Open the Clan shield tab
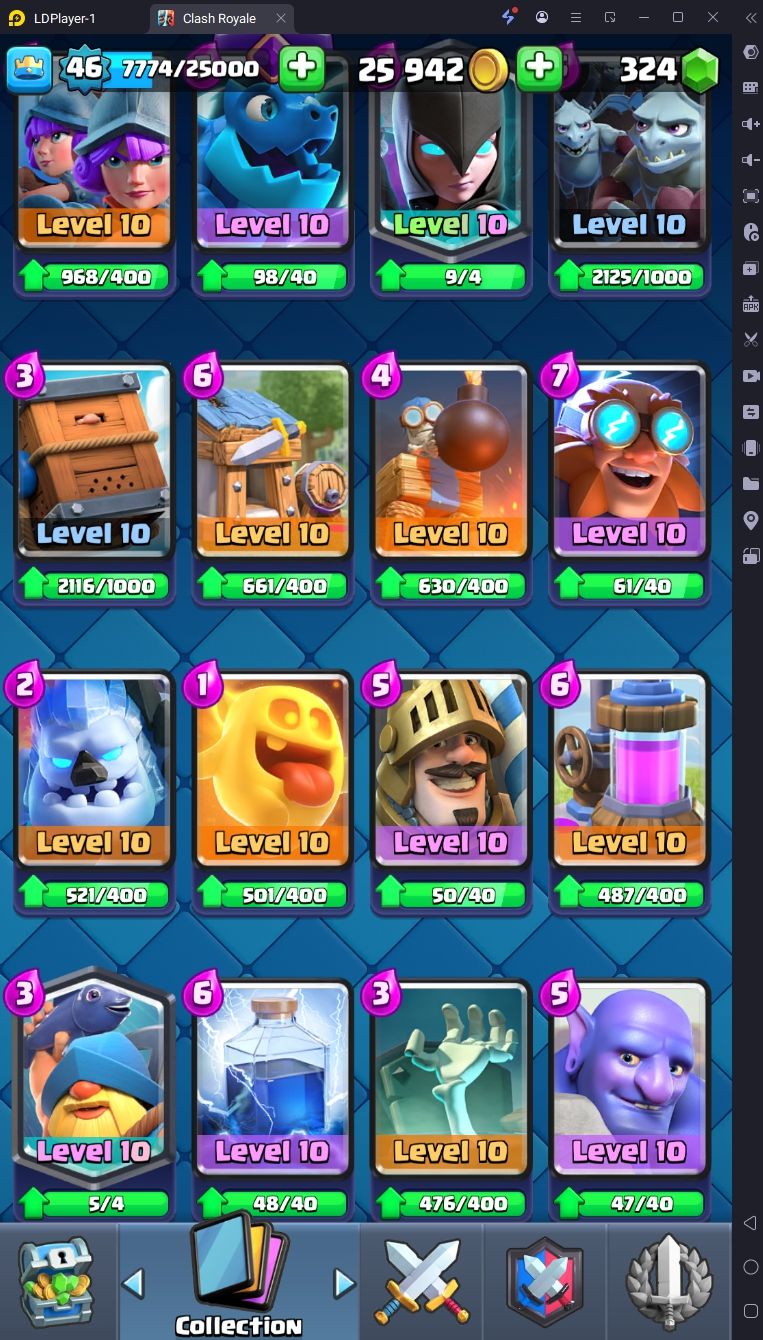763x1340 pixels. click(545, 1282)
